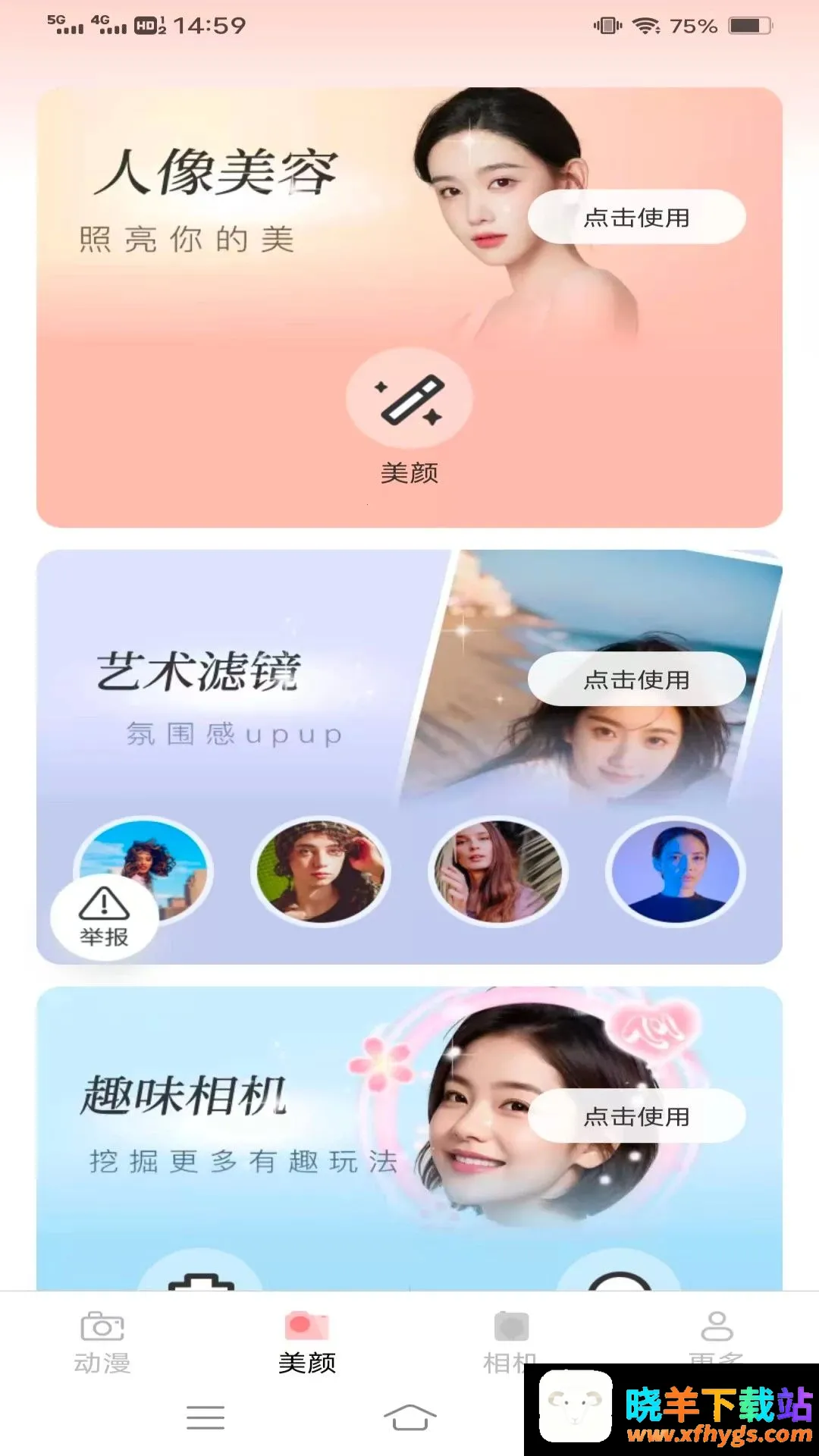Switch to the 美颜 tab
Viewport: 819px width, 1456px height.
(x=307, y=1342)
